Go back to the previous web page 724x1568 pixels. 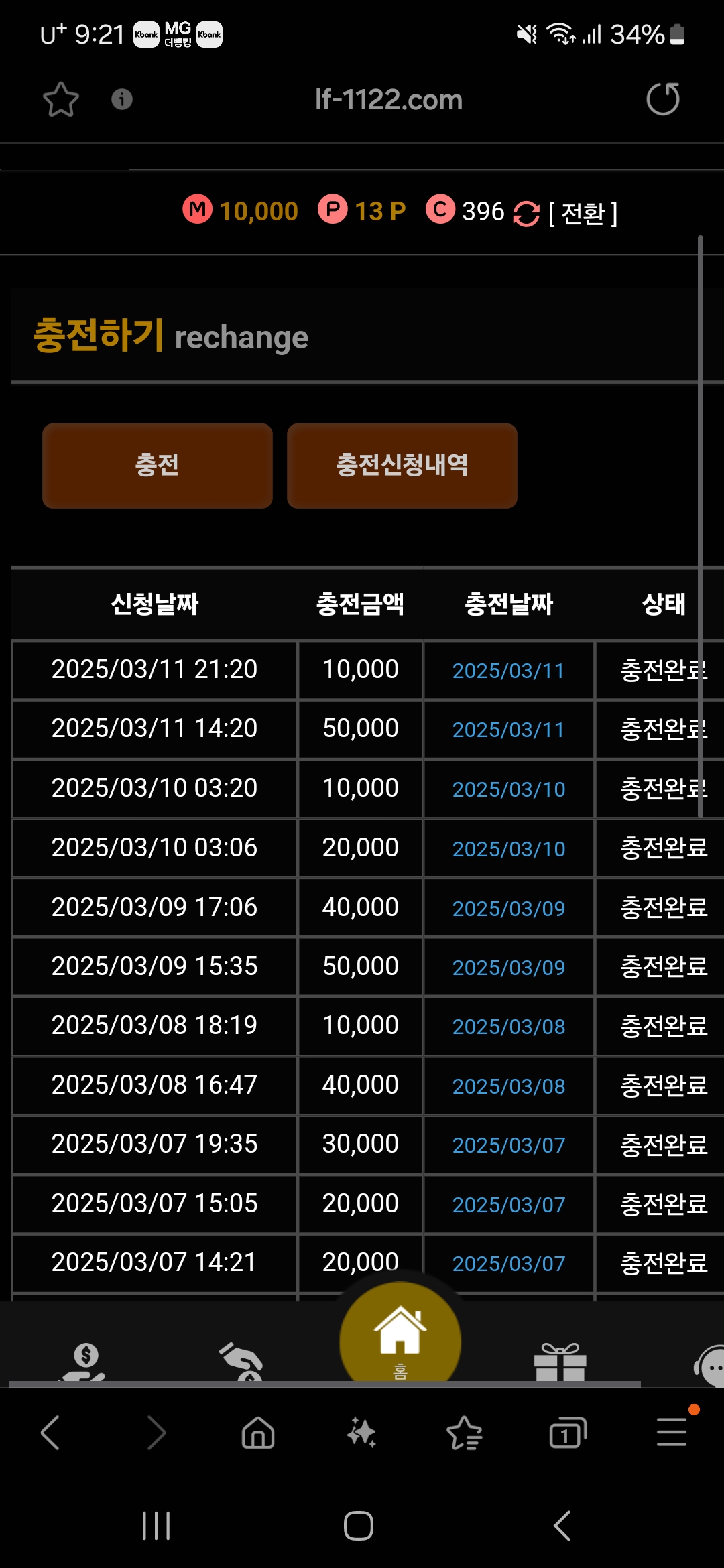[51, 1433]
